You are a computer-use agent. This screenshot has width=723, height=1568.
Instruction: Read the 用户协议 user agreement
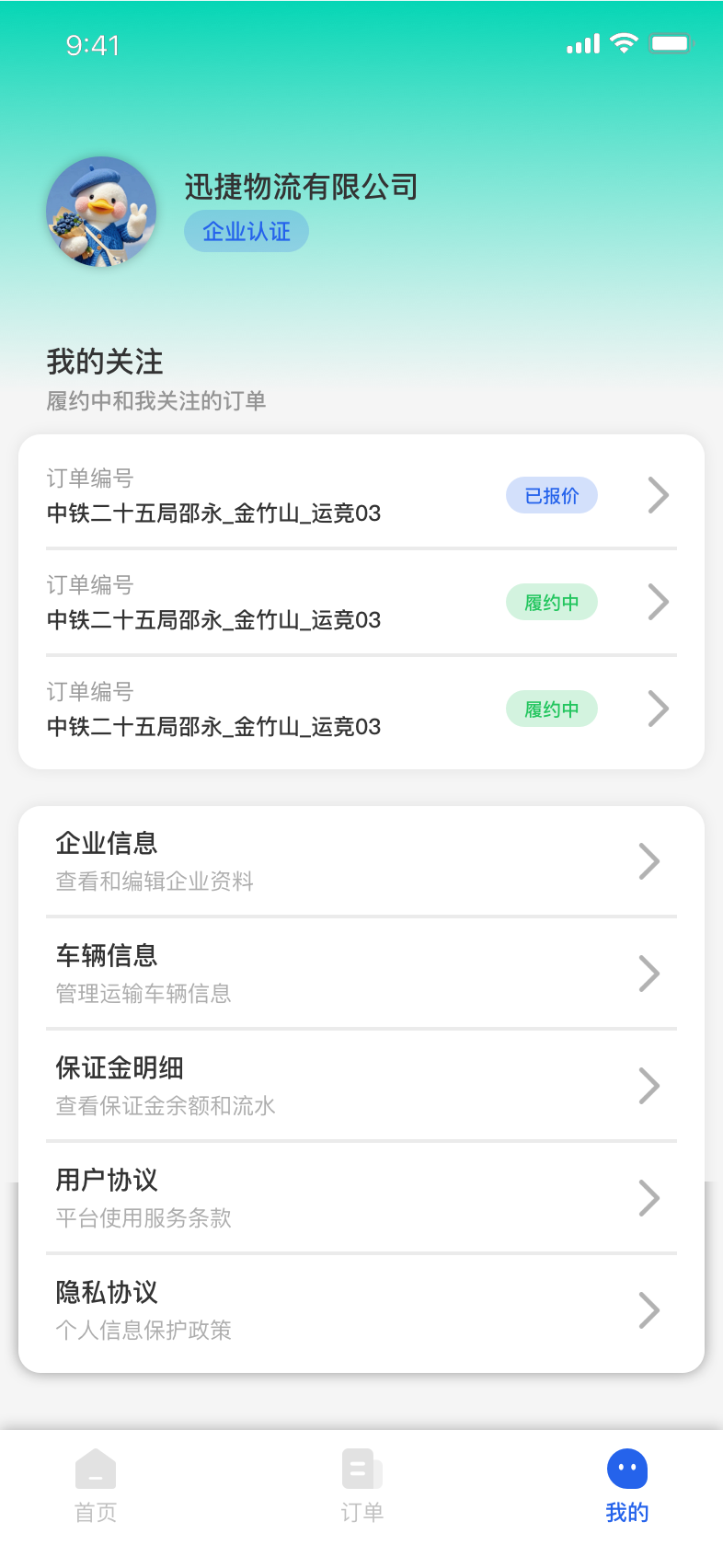[x=361, y=1198]
